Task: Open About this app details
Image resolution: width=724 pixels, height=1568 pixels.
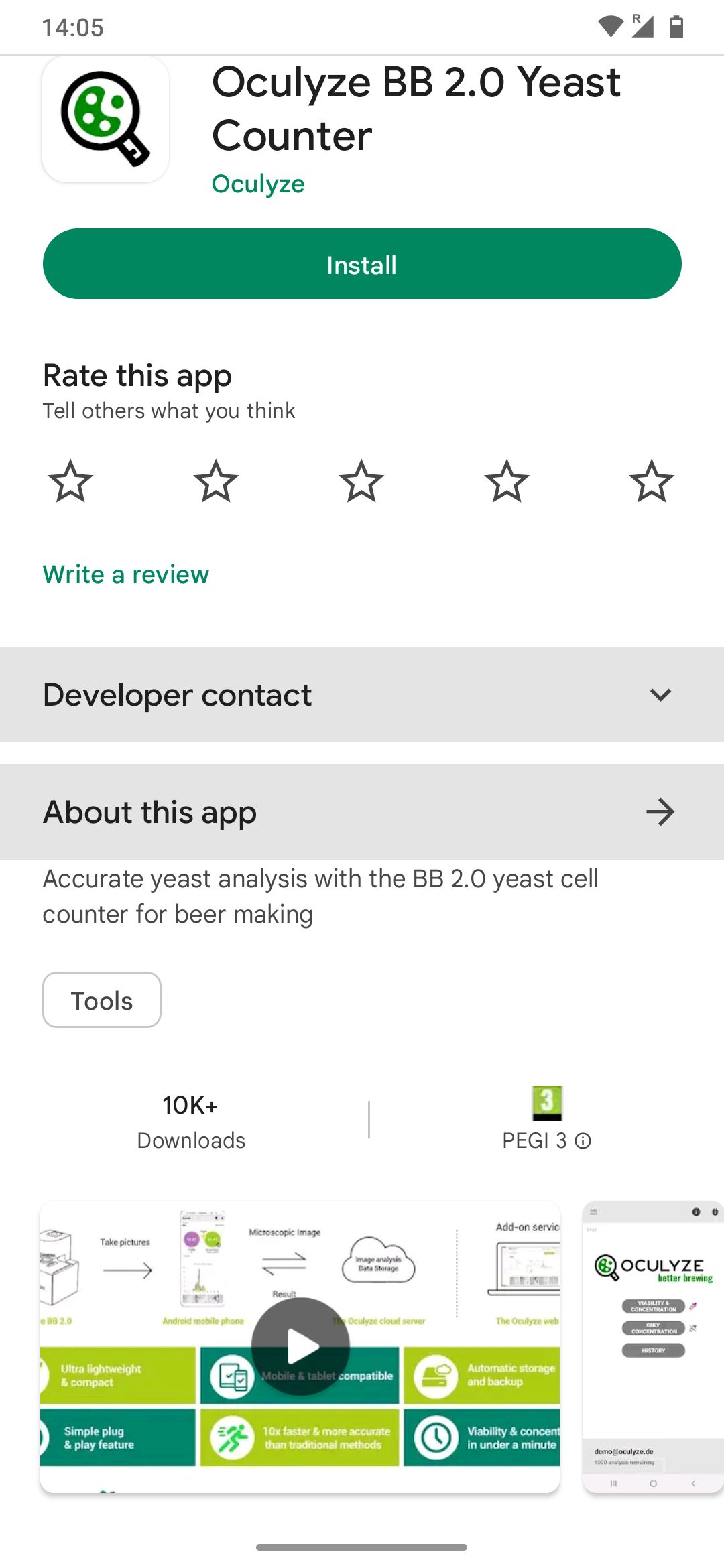Action: pos(362,811)
